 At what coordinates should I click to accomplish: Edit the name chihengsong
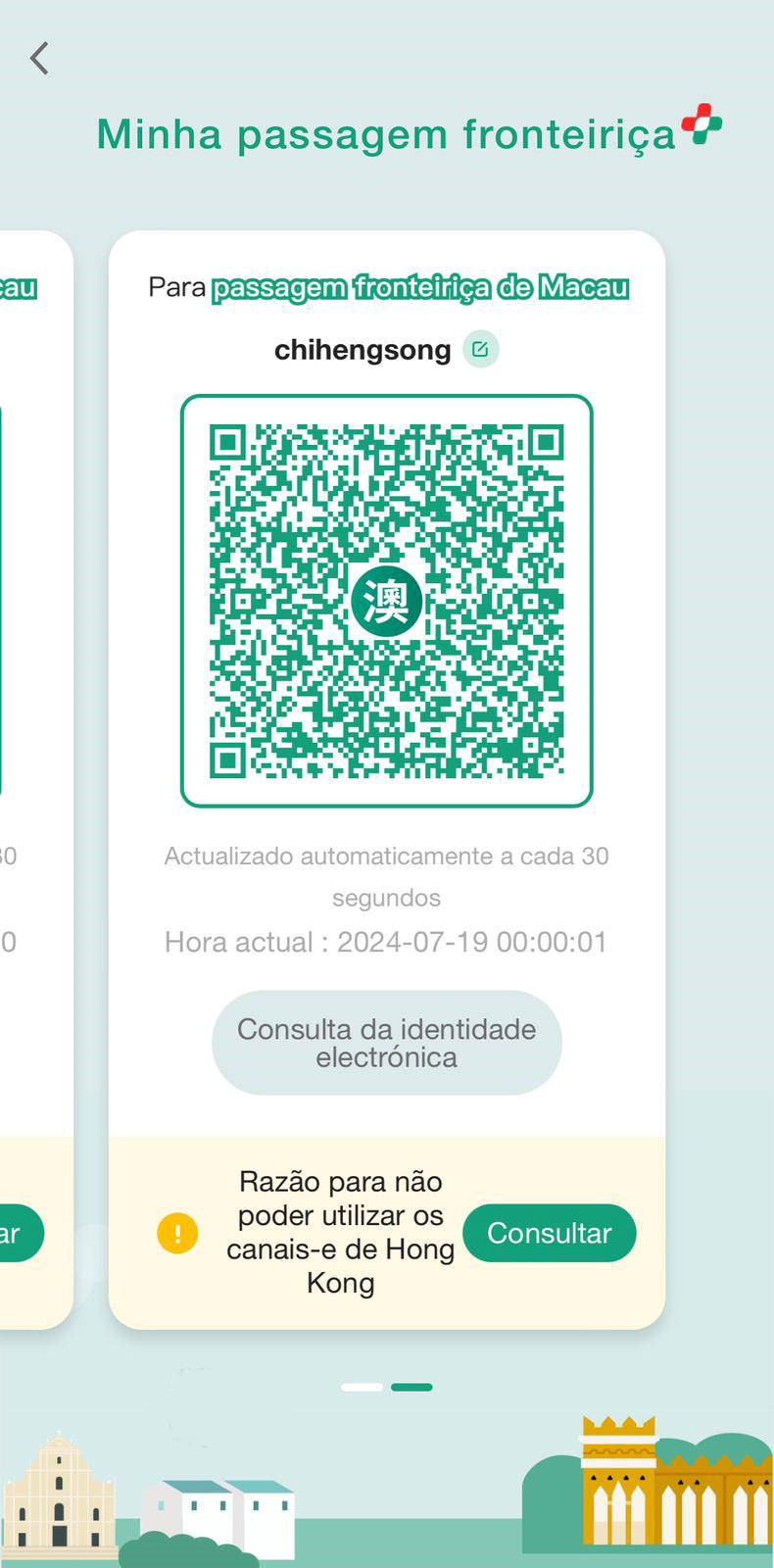click(x=480, y=349)
